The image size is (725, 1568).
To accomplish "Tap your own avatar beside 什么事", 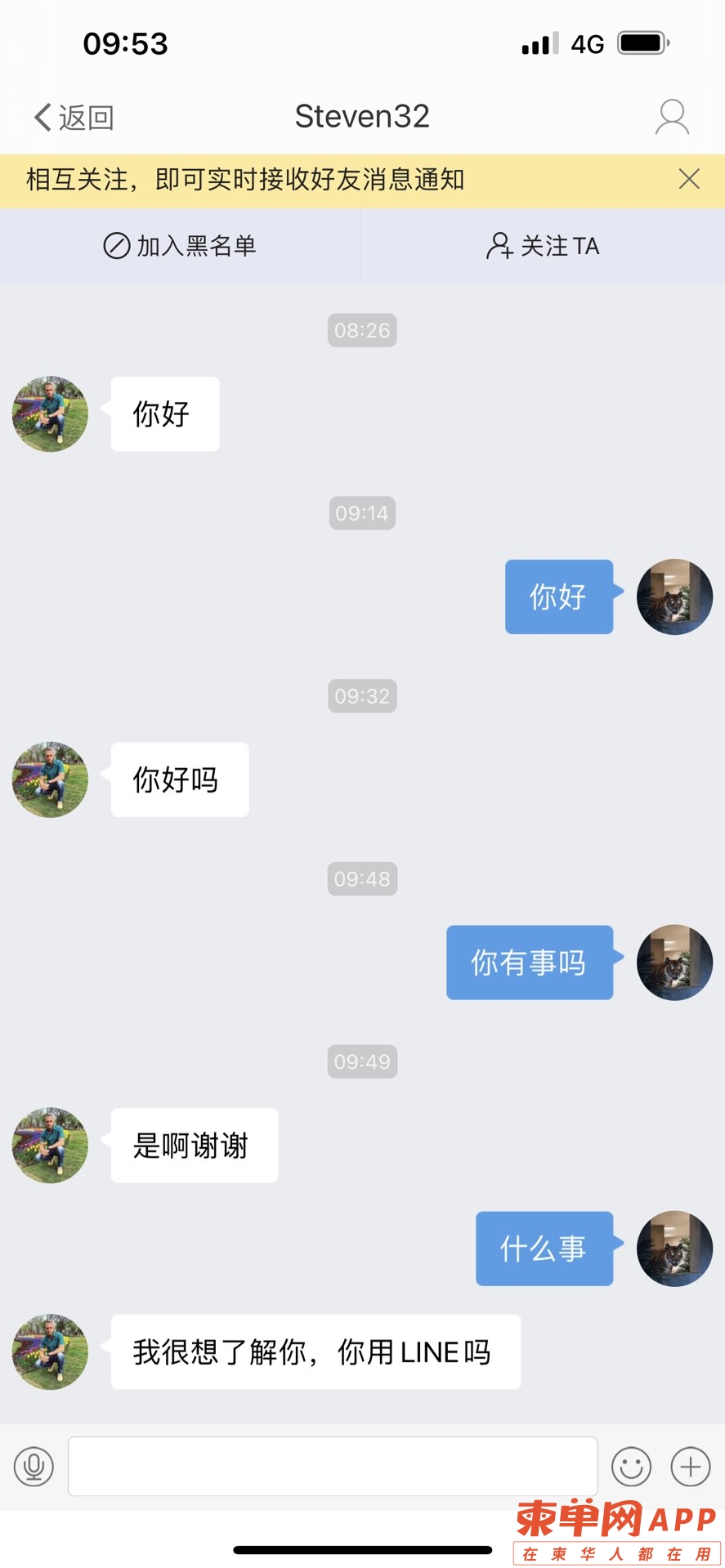I will click(x=674, y=1248).
